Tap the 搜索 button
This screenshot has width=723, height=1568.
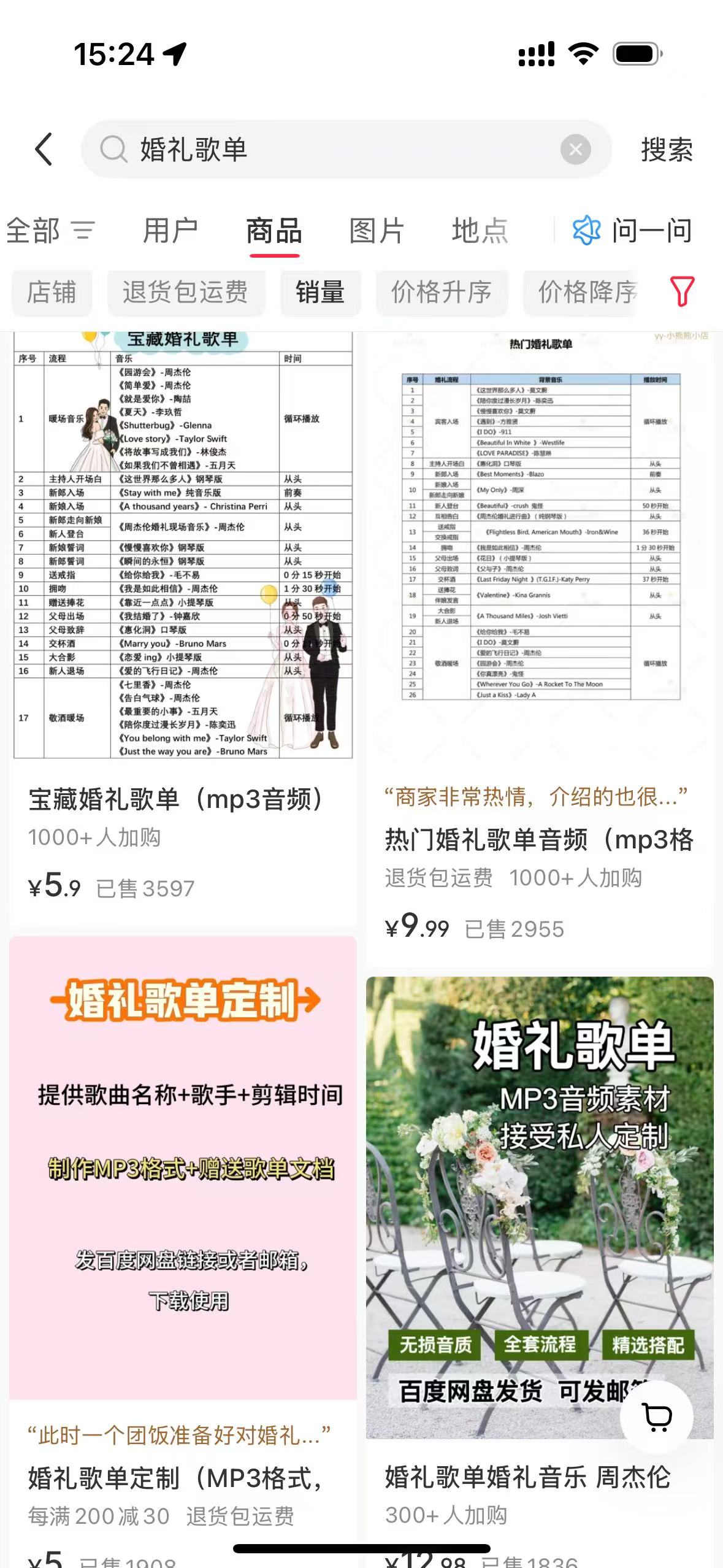pyautogui.click(x=667, y=149)
